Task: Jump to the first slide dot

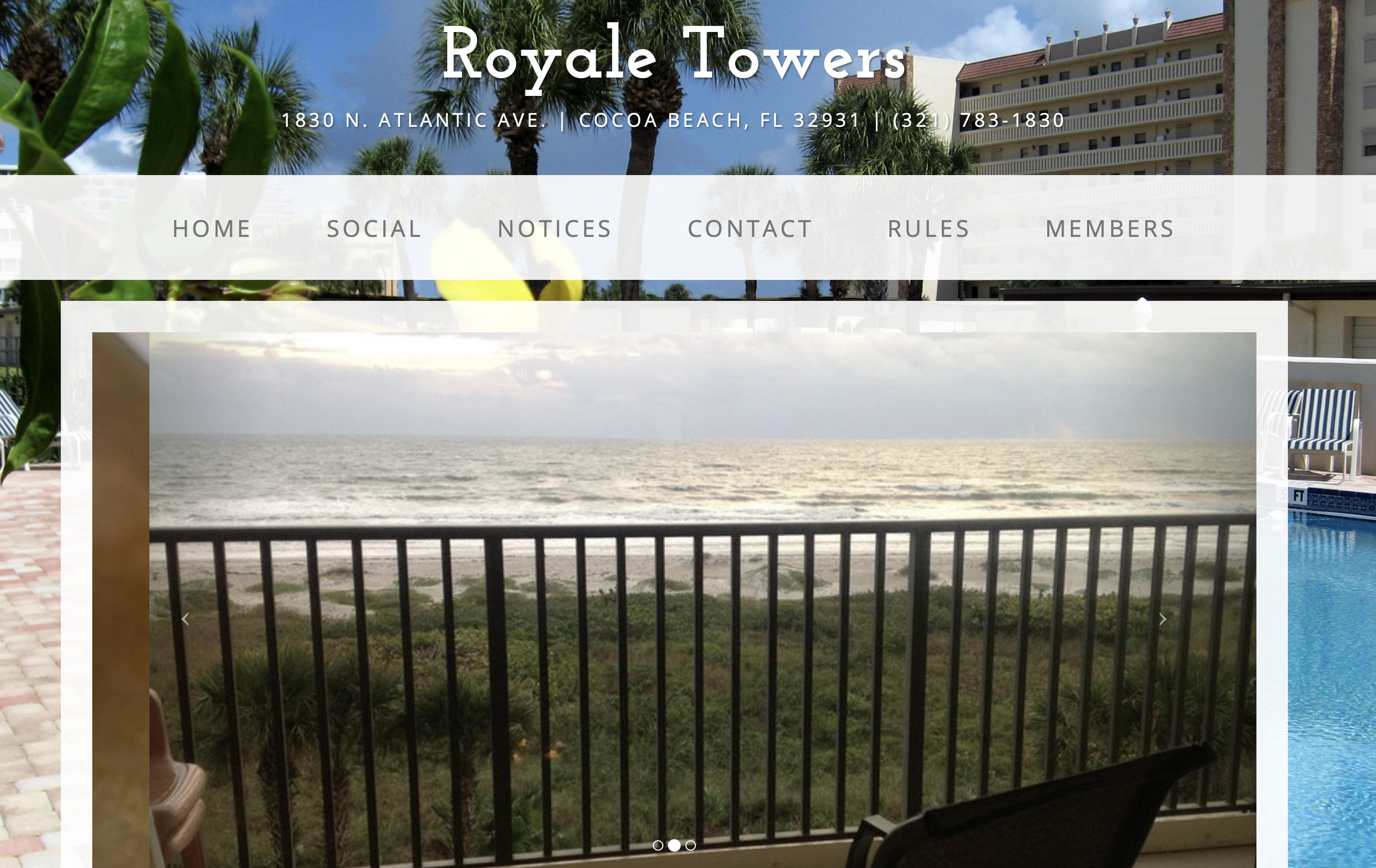Action: (658, 845)
